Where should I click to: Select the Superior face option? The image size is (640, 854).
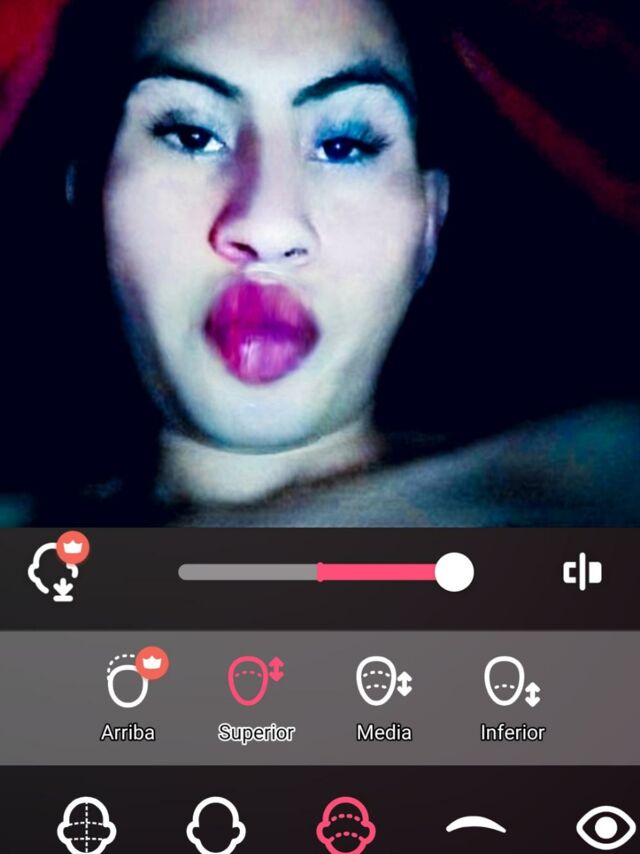pyautogui.click(x=256, y=695)
